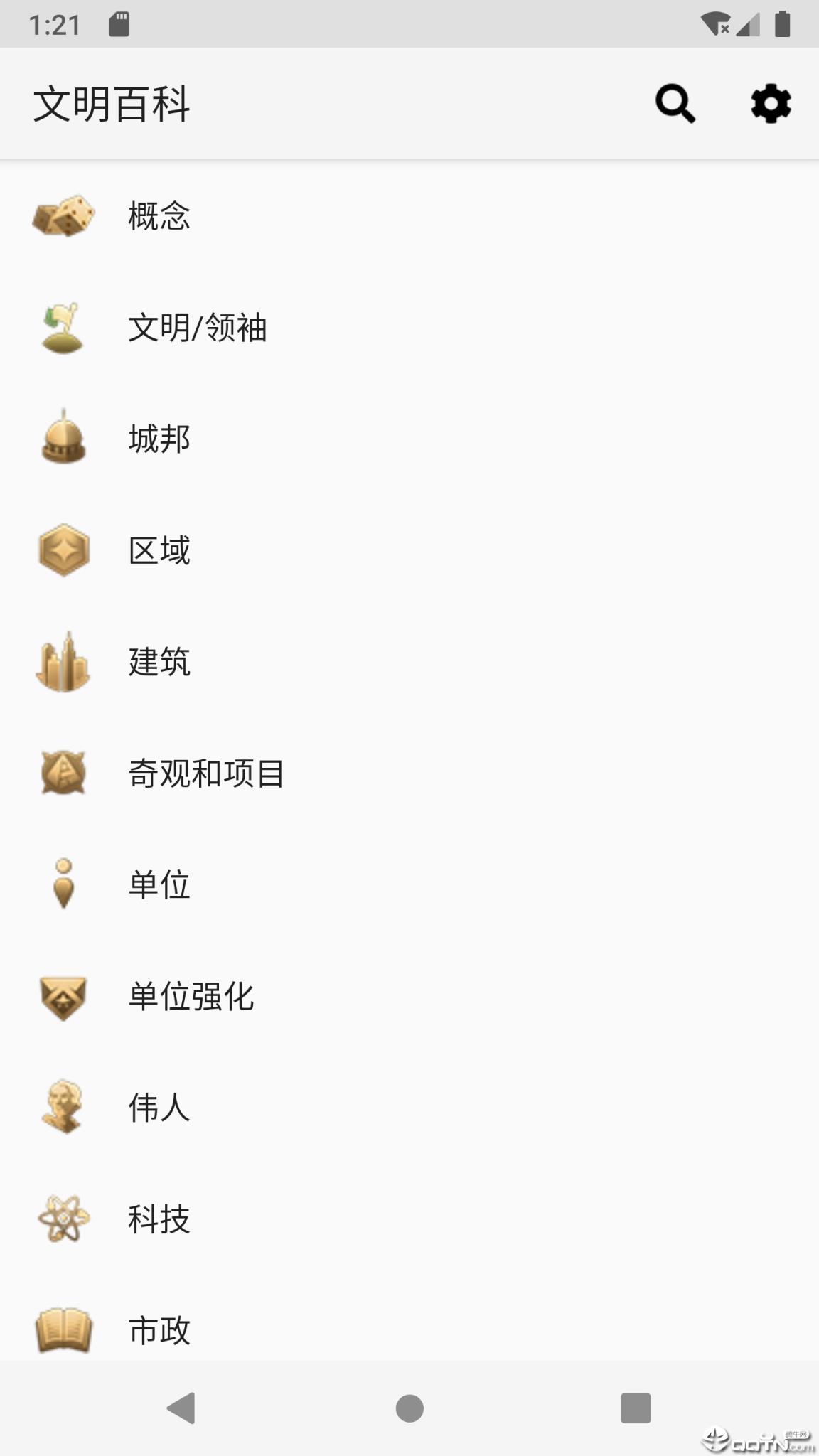This screenshot has height=1456, width=819.
Task: Click the 文明/领袖 flag icon
Action: point(63,329)
